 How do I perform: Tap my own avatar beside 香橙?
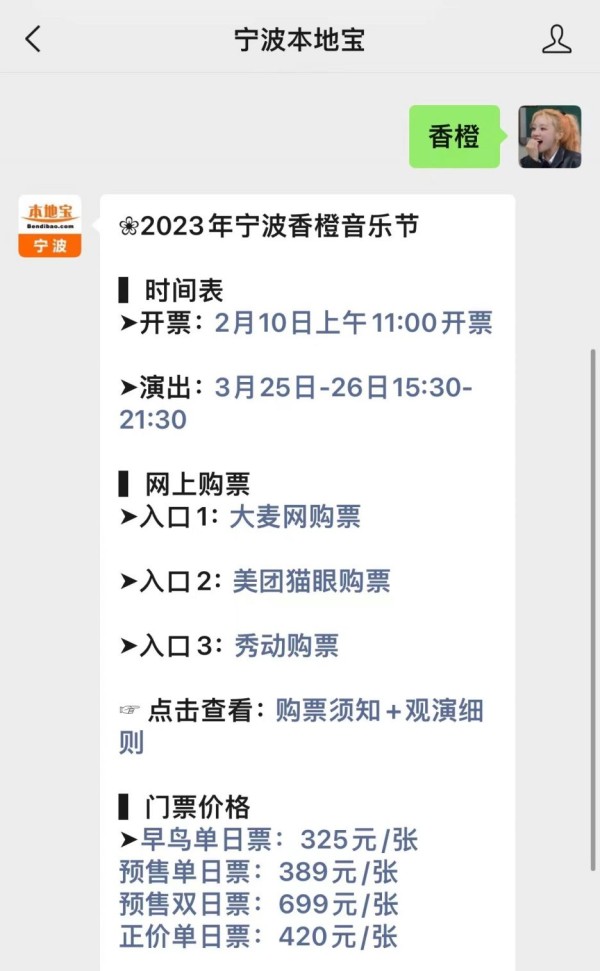coord(550,137)
